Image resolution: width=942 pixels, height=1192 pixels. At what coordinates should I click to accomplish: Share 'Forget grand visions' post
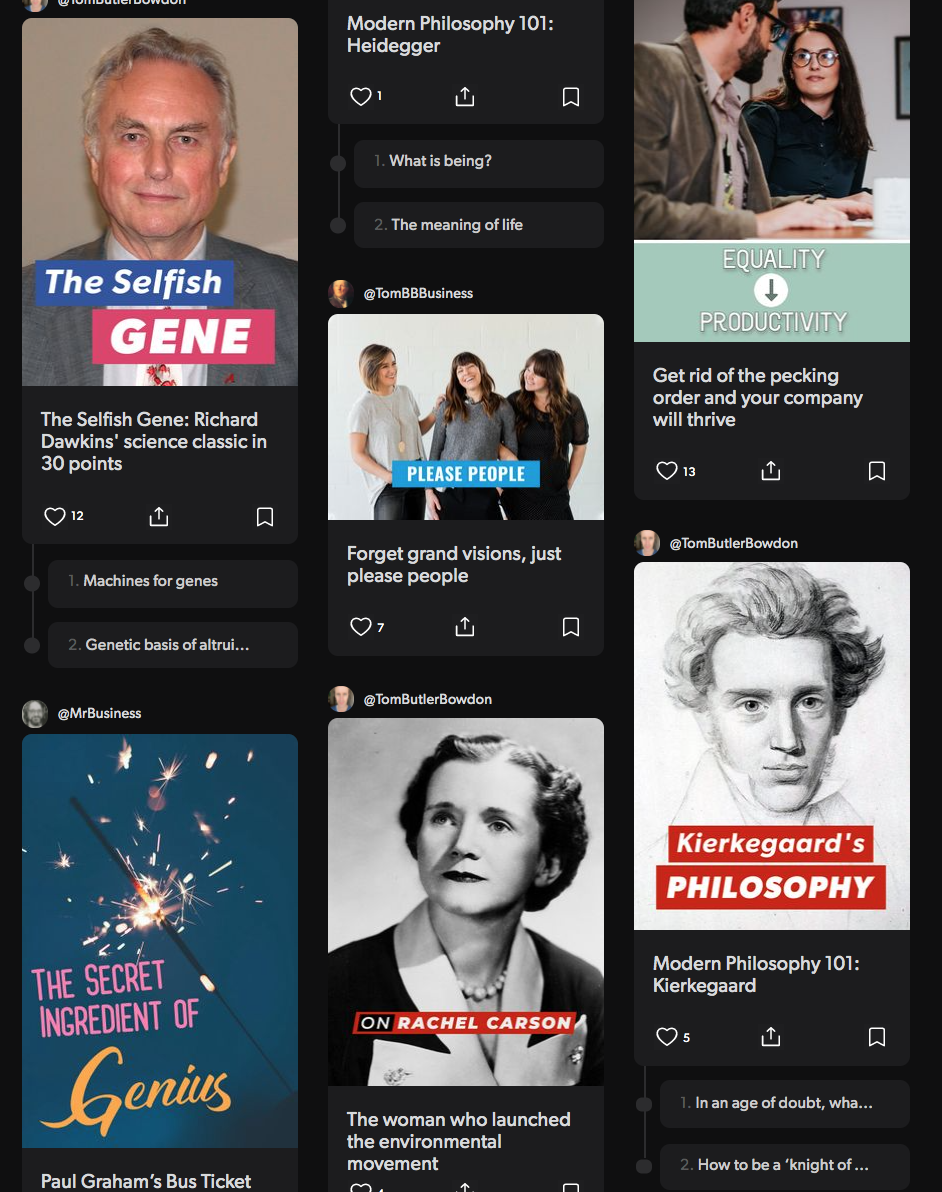tap(465, 627)
